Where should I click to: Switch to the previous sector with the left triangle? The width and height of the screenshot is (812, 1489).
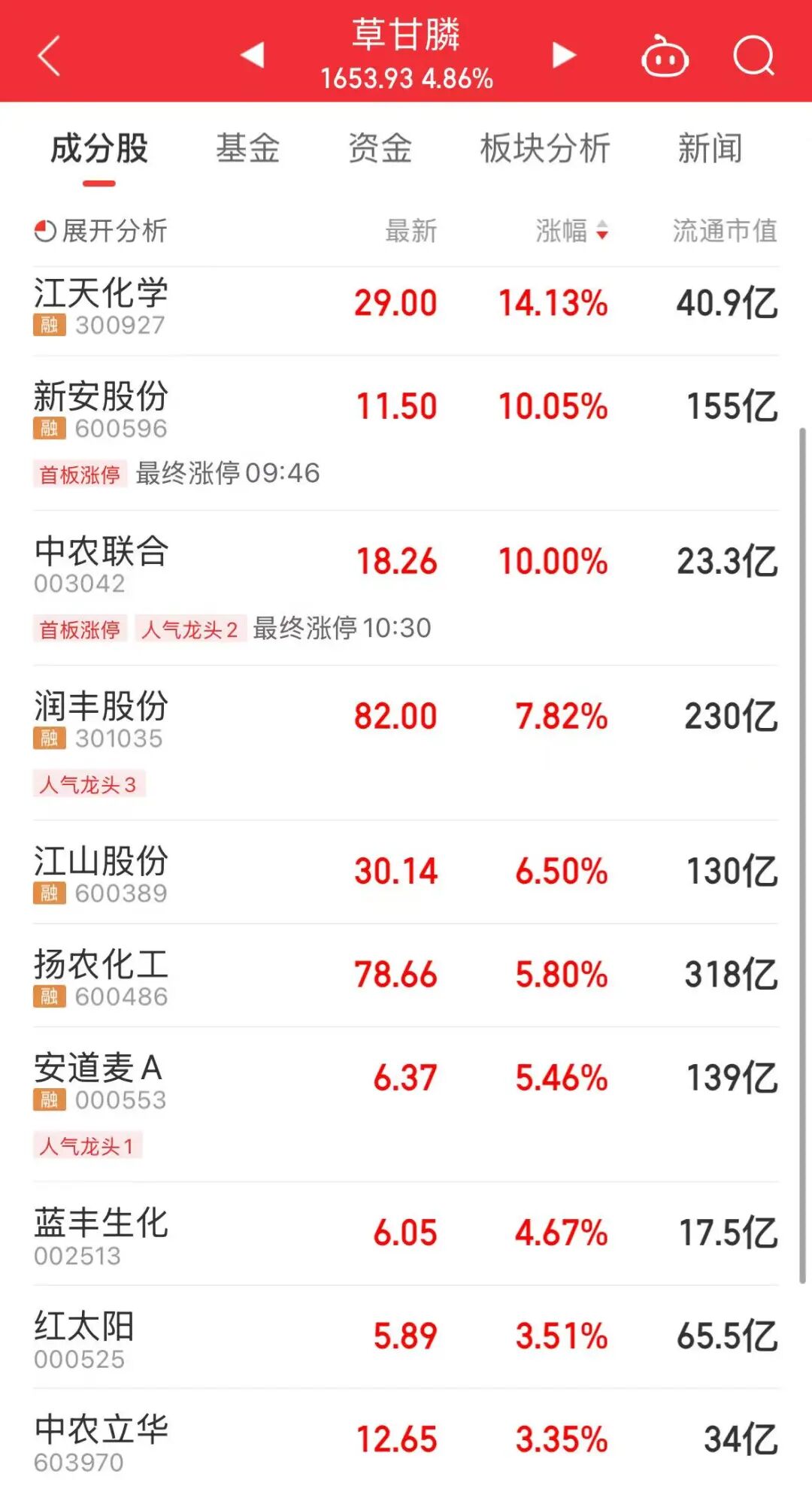pos(253,55)
